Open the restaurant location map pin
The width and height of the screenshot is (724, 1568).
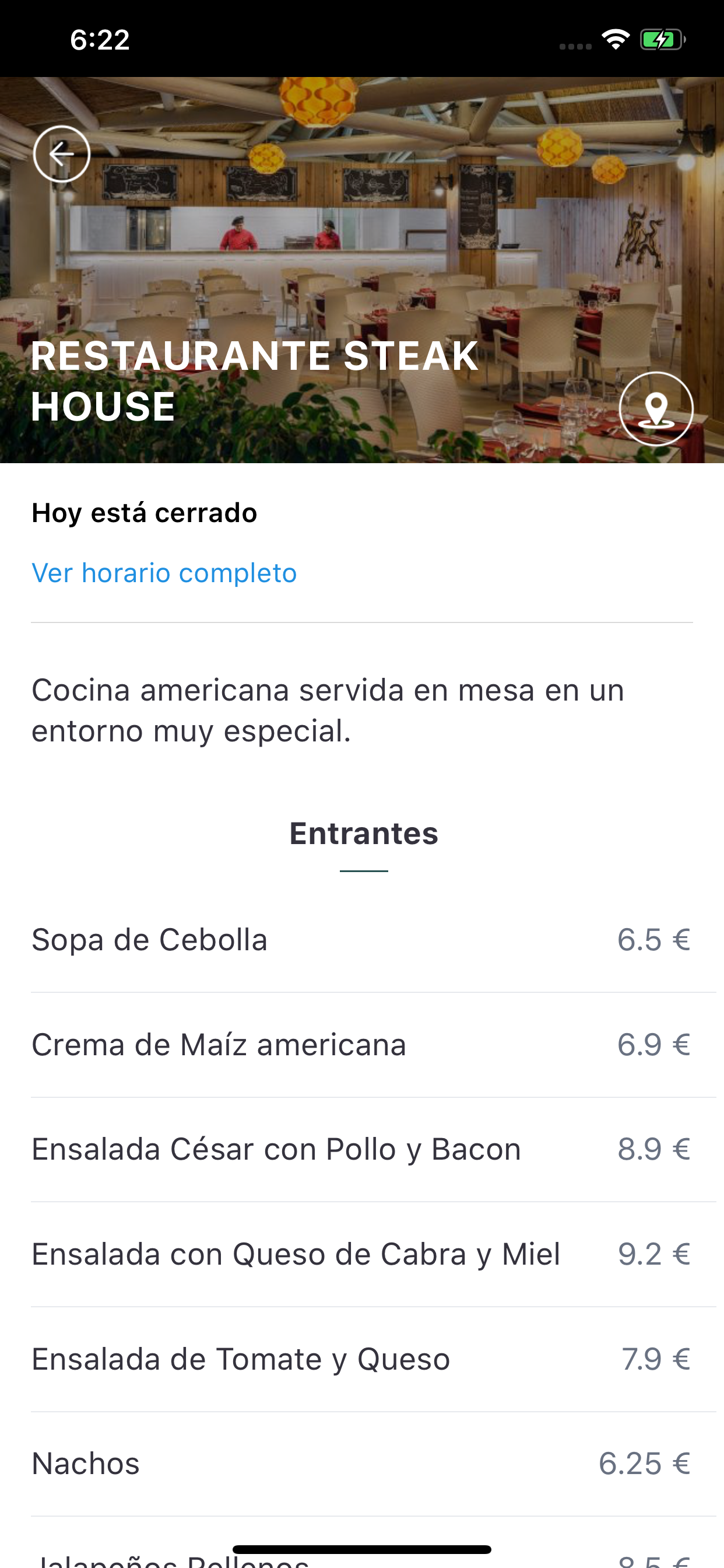655,409
